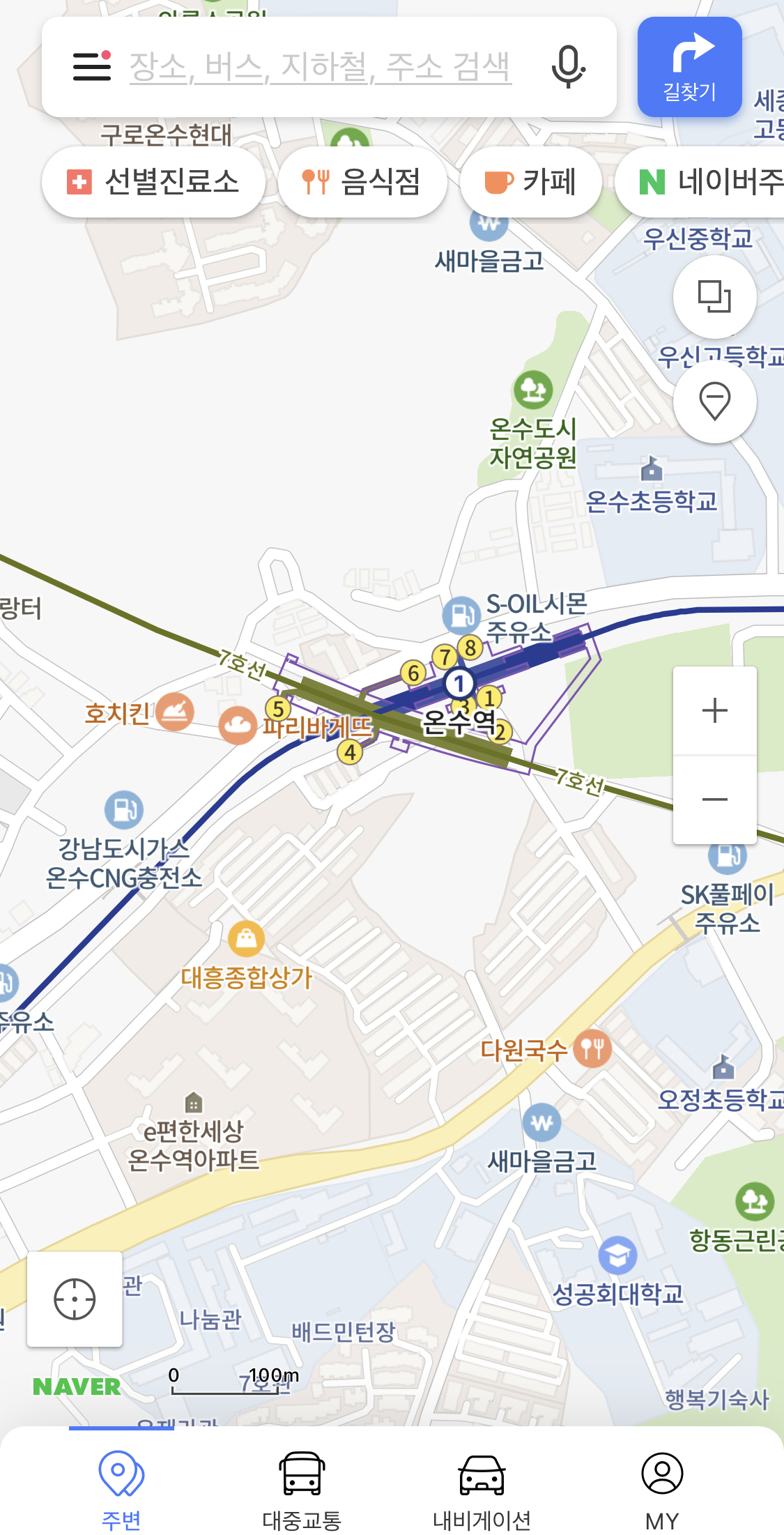Screen dimensions: 784x1535
Task: Center map on my current location
Action: (x=75, y=1299)
